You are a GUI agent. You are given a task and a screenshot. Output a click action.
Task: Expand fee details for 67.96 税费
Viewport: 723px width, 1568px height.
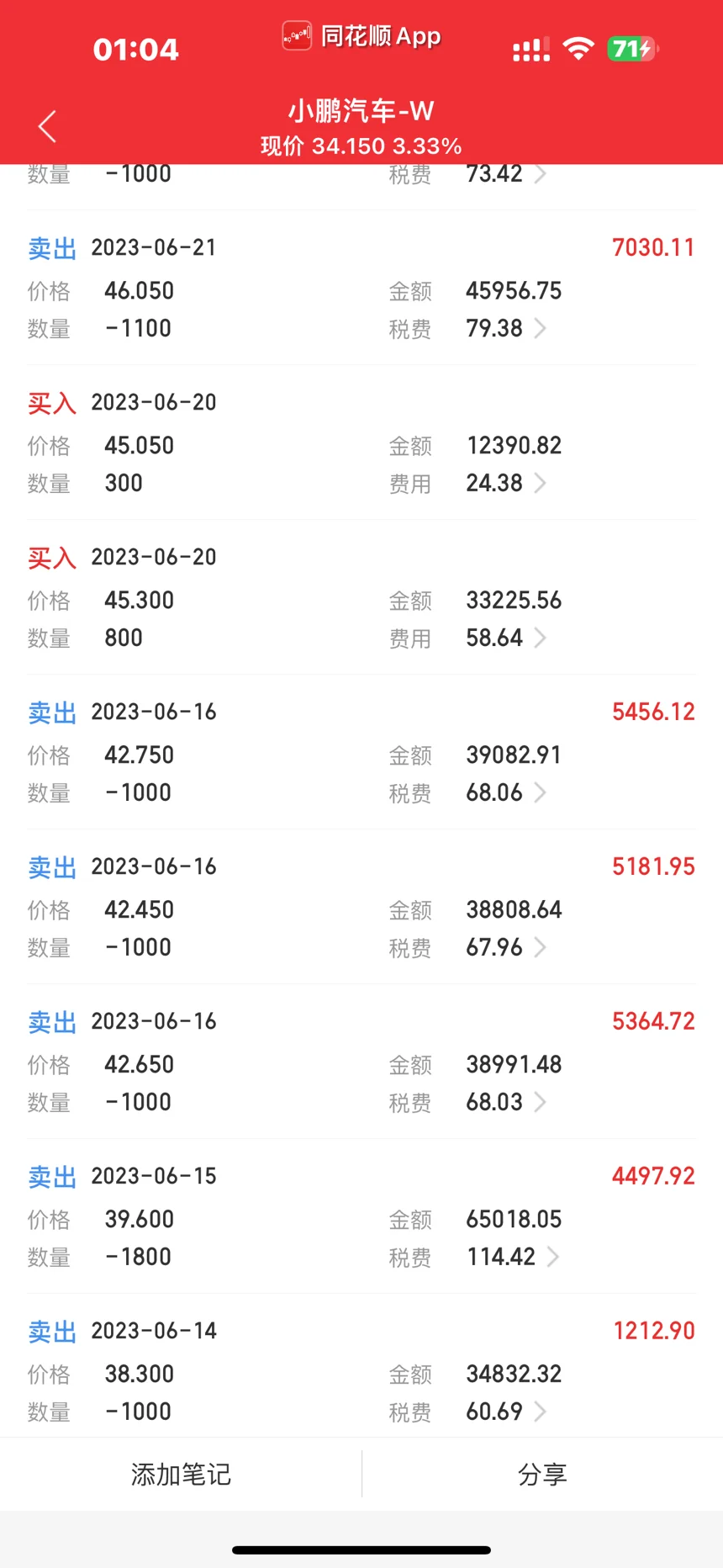point(540,947)
